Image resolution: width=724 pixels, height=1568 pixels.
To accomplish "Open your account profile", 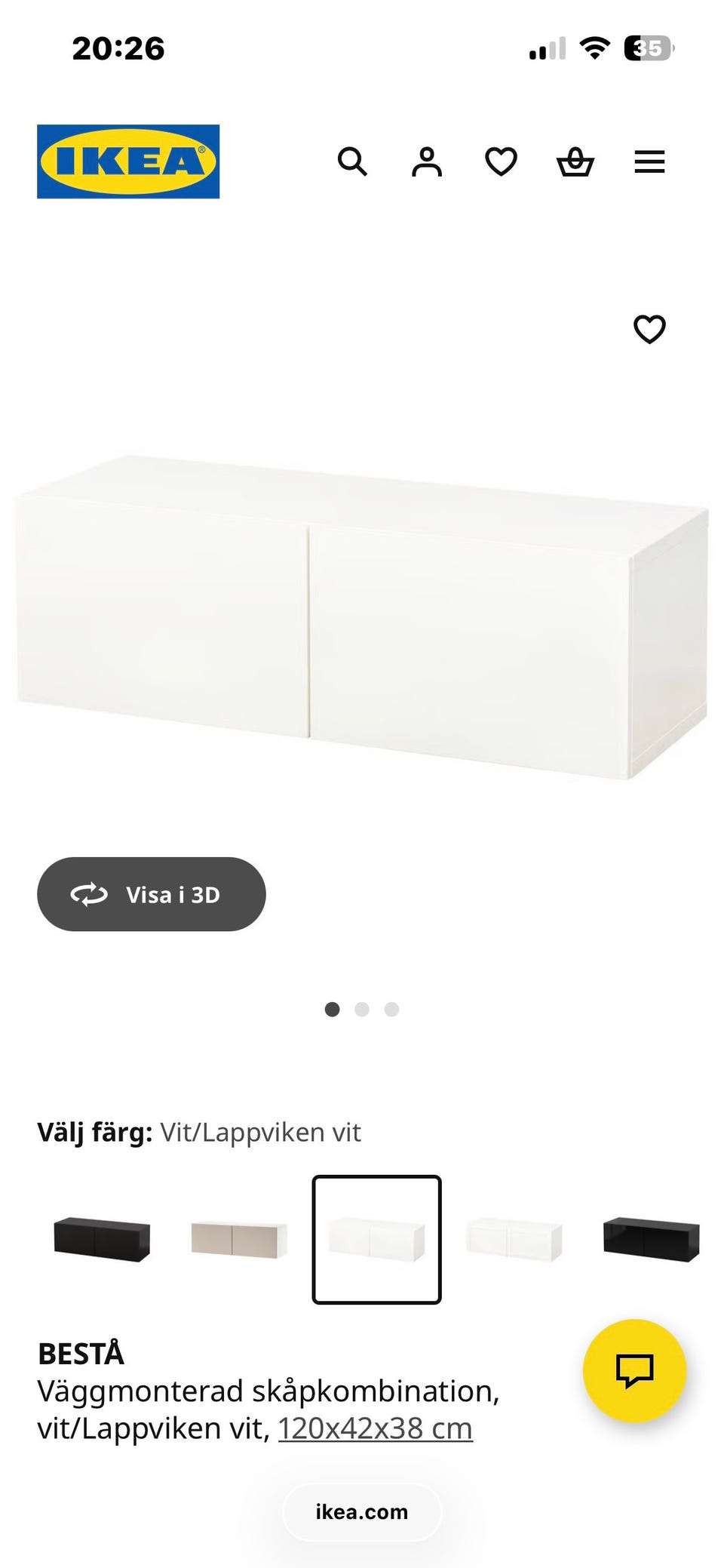I will (426, 162).
